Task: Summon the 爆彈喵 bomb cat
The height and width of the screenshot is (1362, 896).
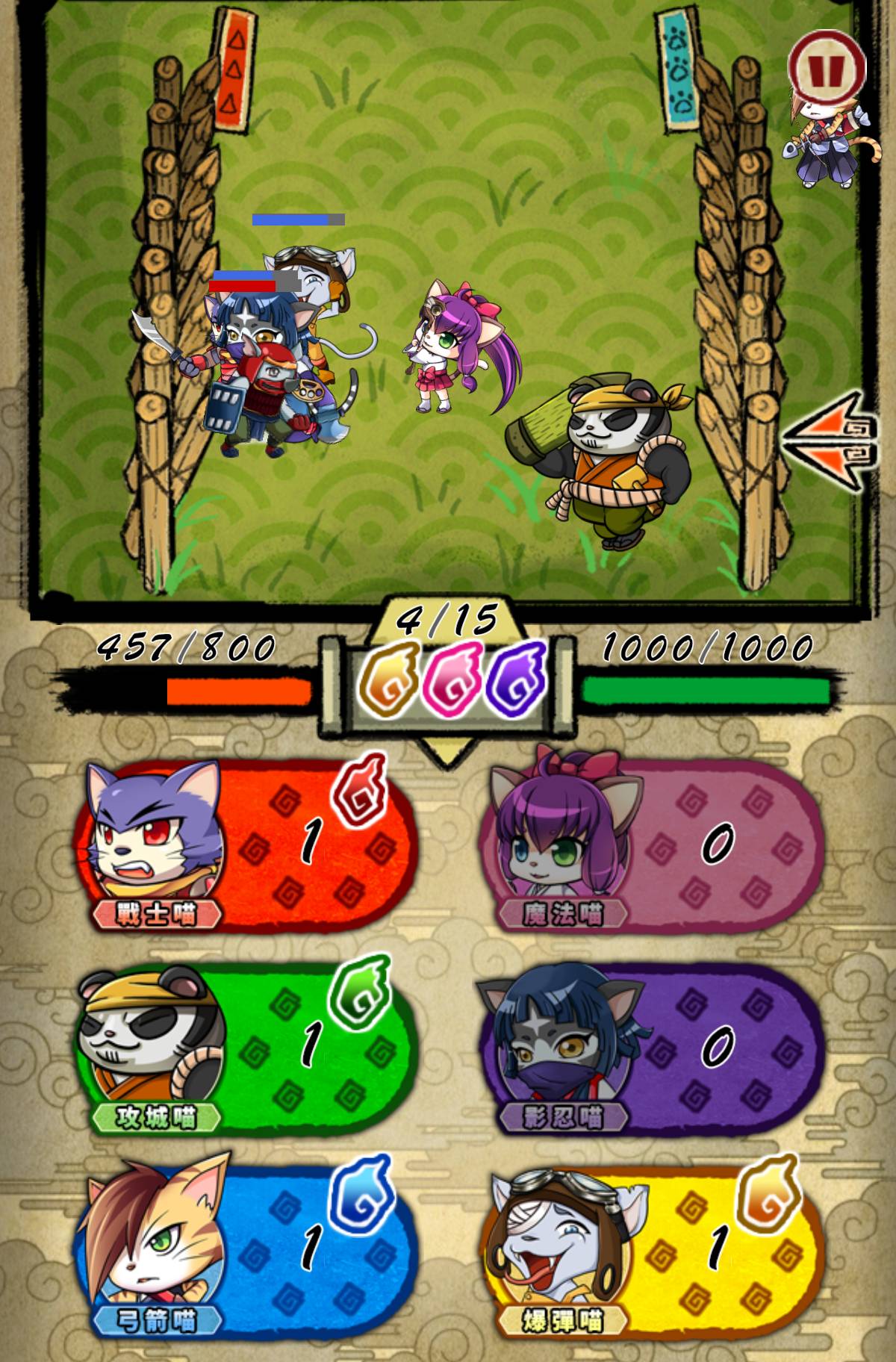Action: tap(650, 1247)
